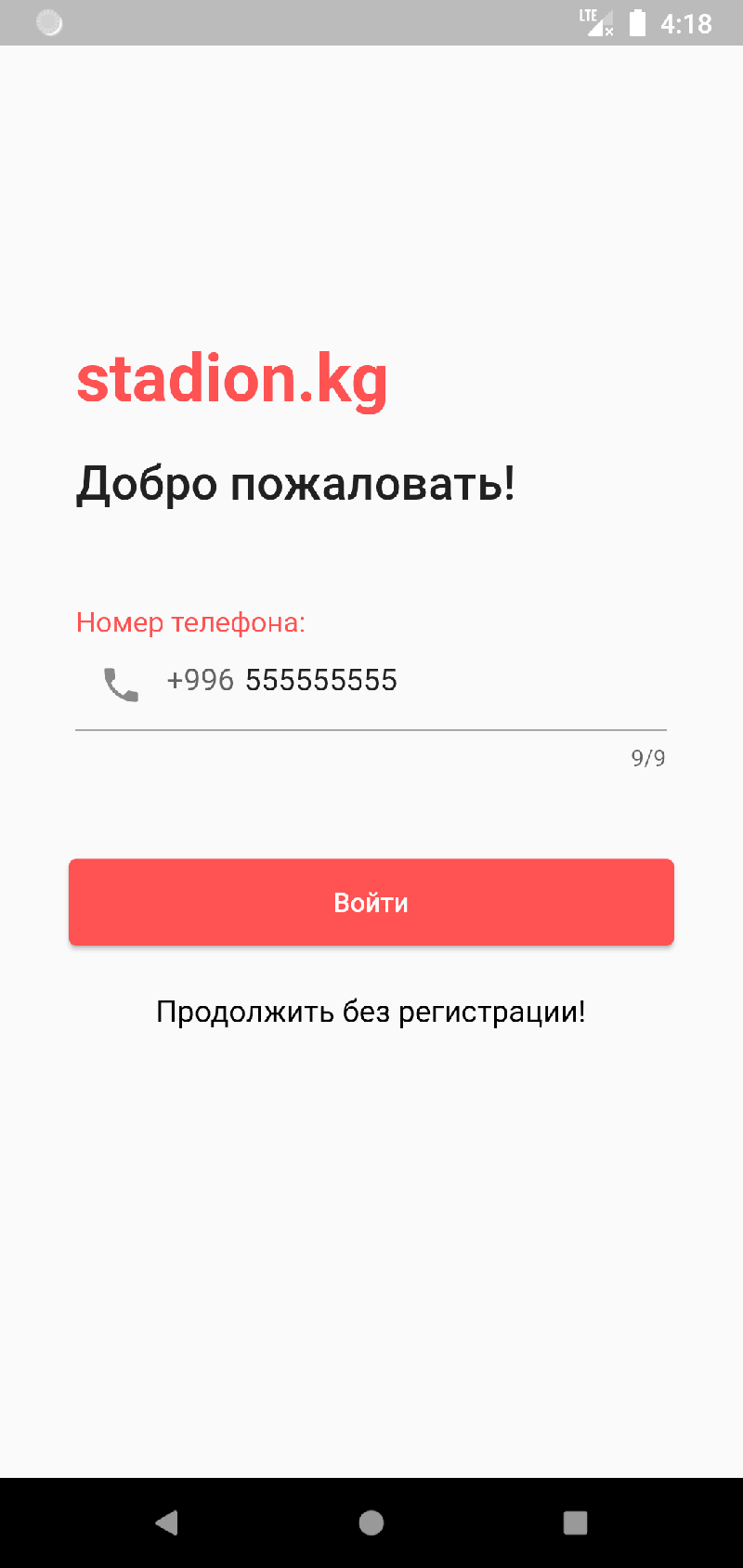Click the phone handset icon

point(120,683)
